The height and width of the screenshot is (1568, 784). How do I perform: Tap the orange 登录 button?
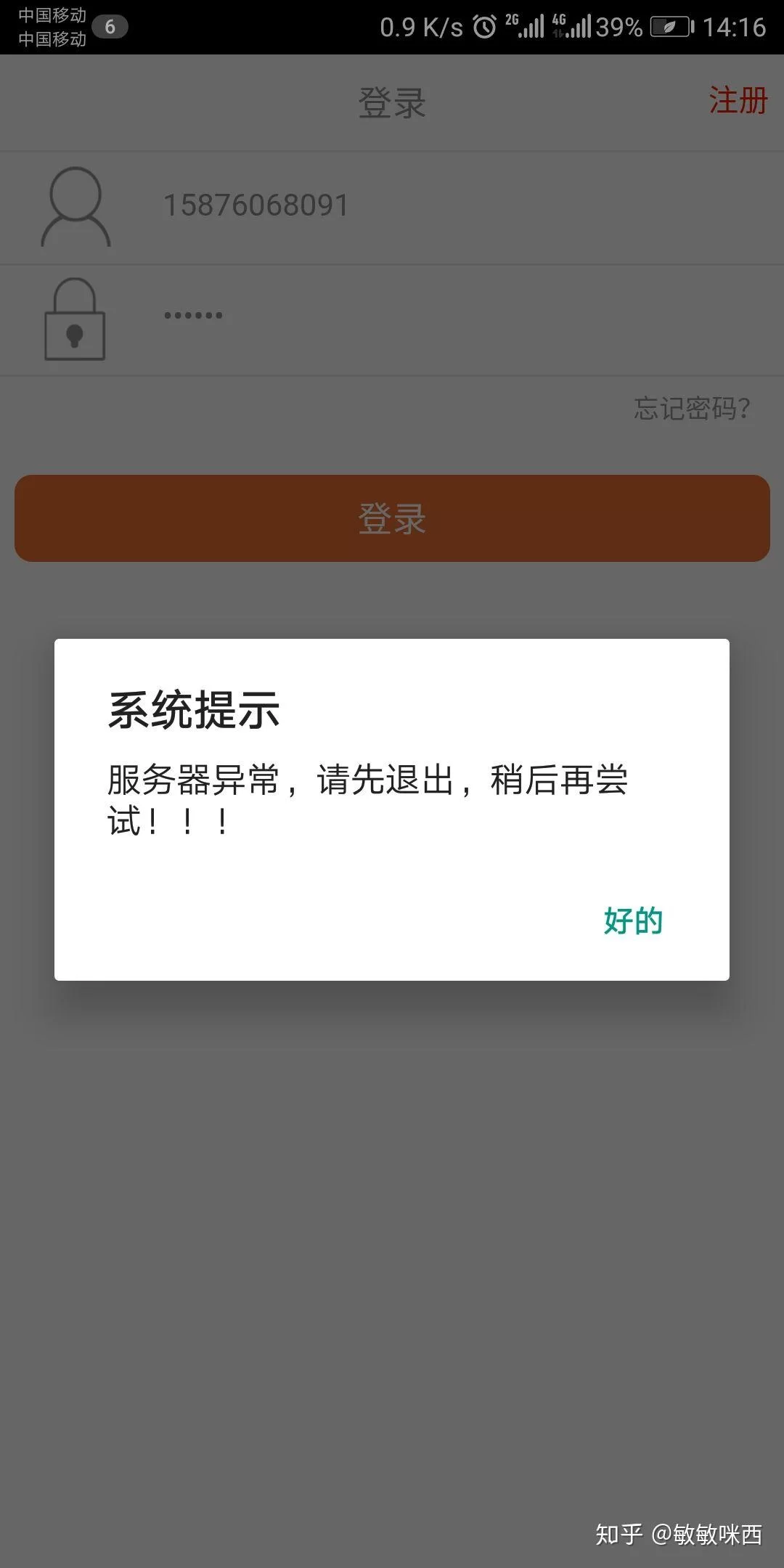(x=392, y=518)
